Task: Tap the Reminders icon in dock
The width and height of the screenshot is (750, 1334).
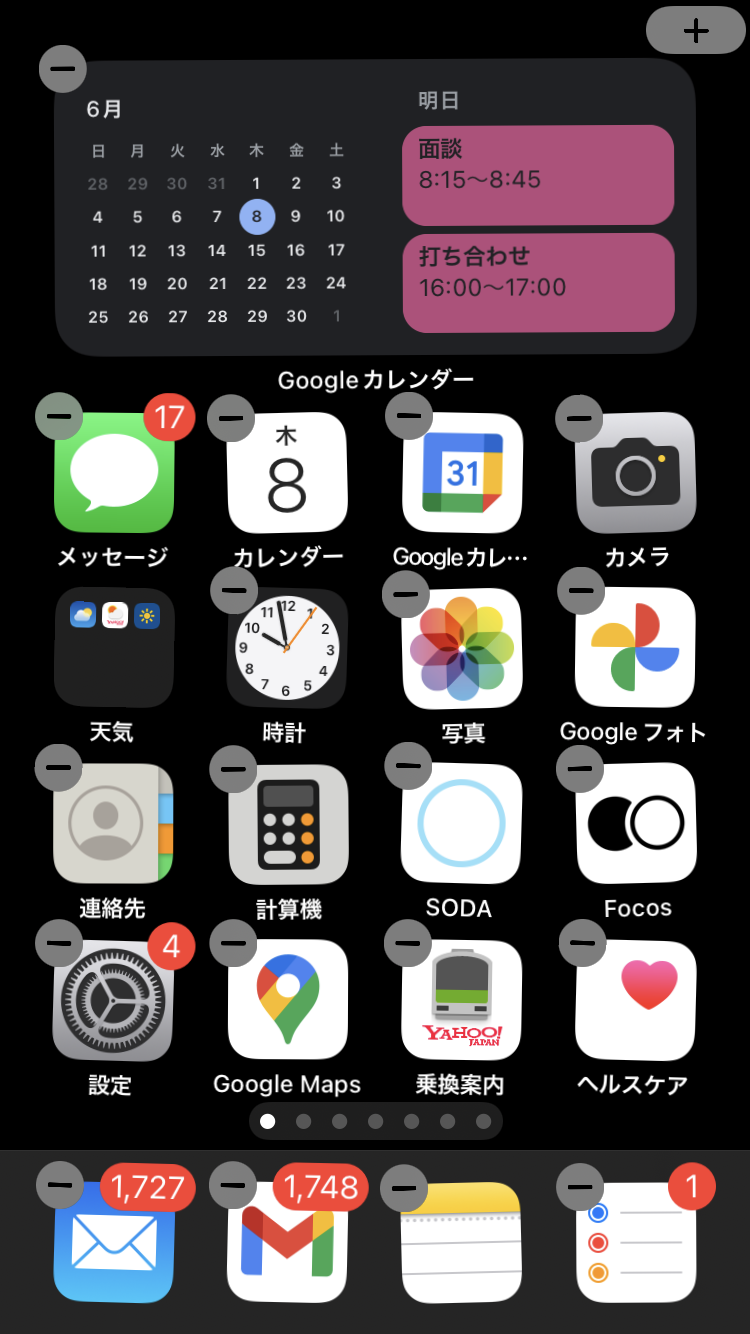Action: pos(635,1243)
